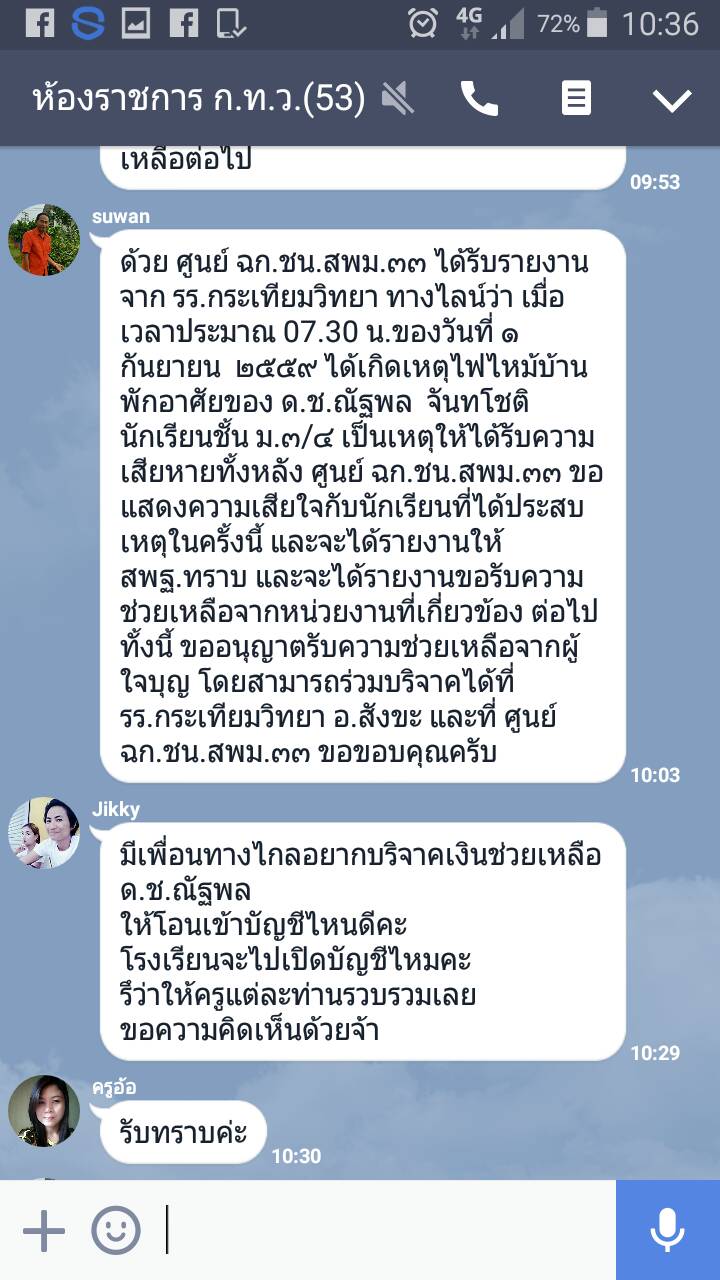View suwan's profile picture
720x1280 pixels.
point(44,240)
